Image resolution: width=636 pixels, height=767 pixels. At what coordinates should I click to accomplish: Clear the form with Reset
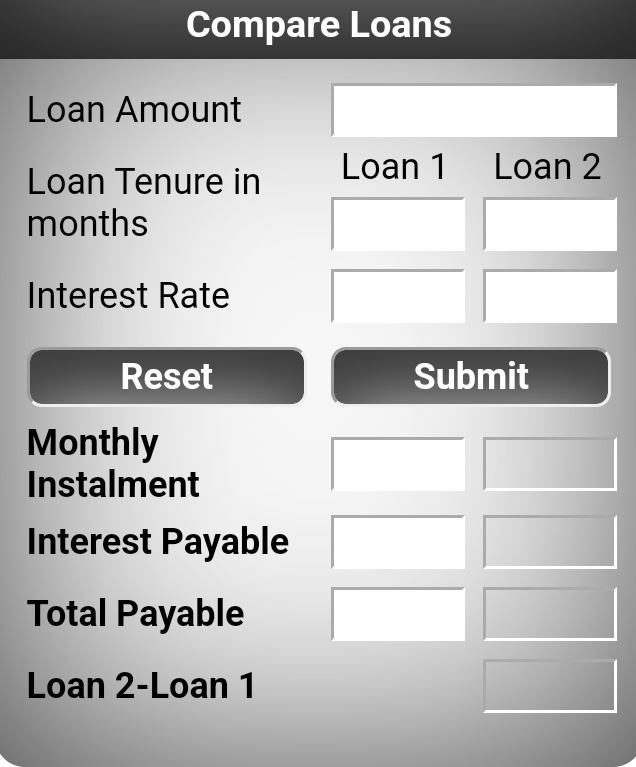pyautogui.click(x=166, y=376)
